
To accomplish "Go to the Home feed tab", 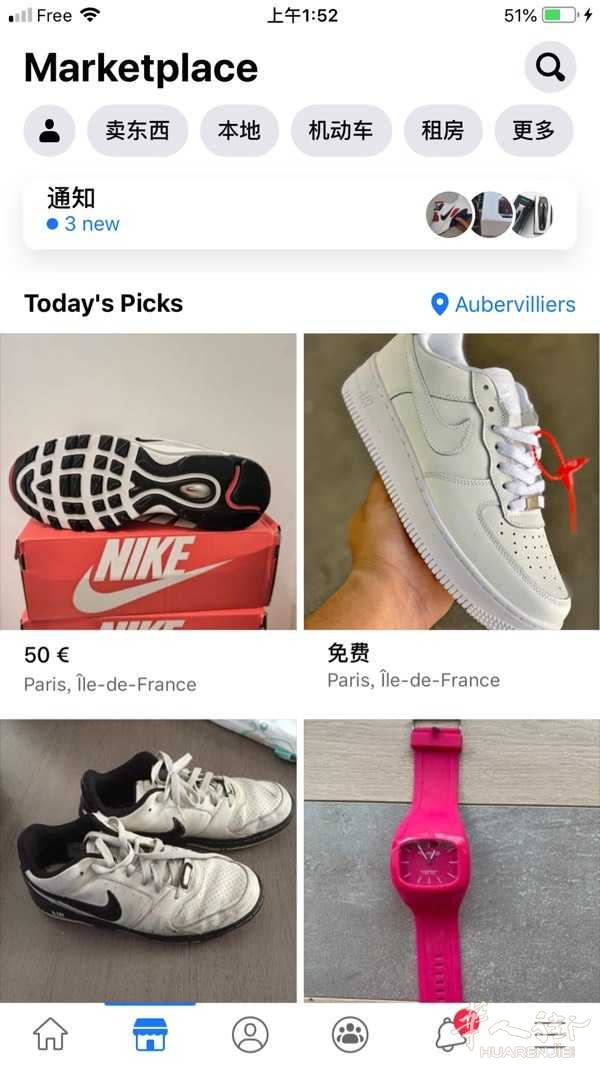I will [x=51, y=1034].
